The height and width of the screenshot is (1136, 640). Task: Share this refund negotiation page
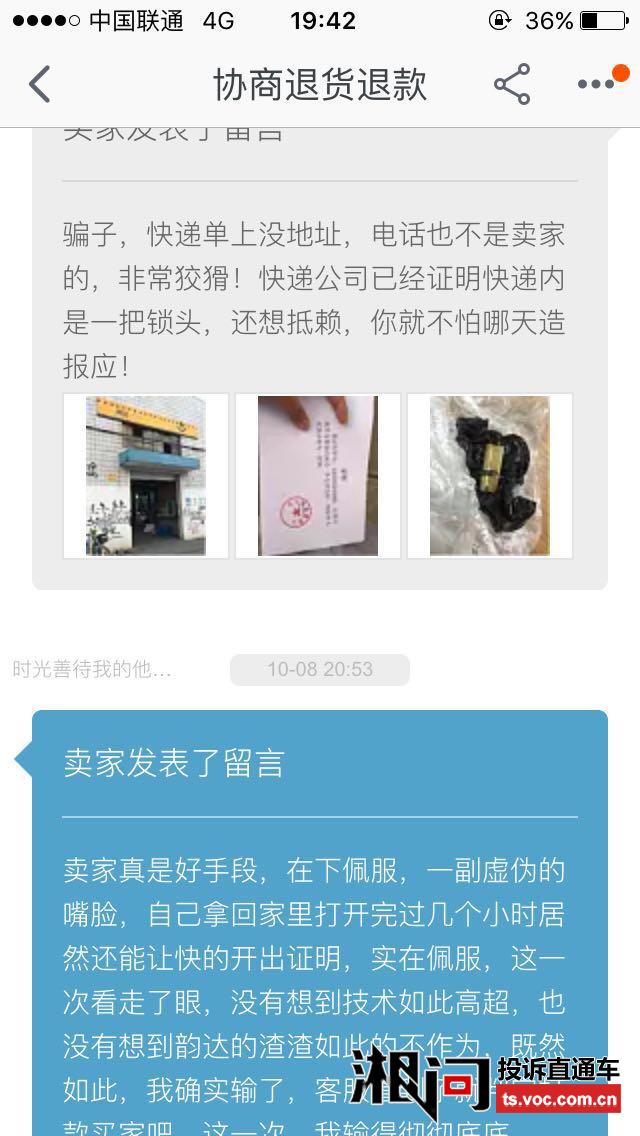[x=512, y=84]
